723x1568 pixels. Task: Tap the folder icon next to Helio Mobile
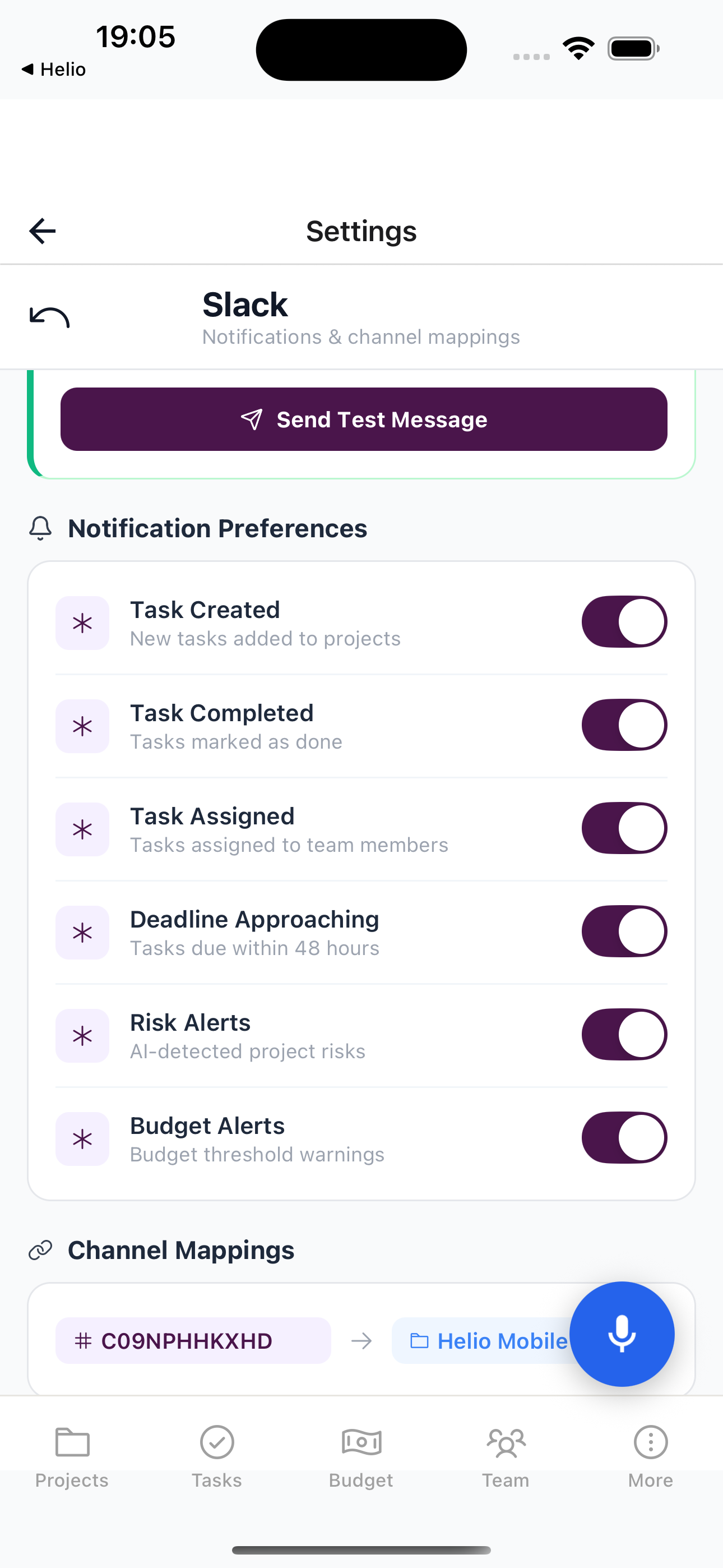[419, 1341]
